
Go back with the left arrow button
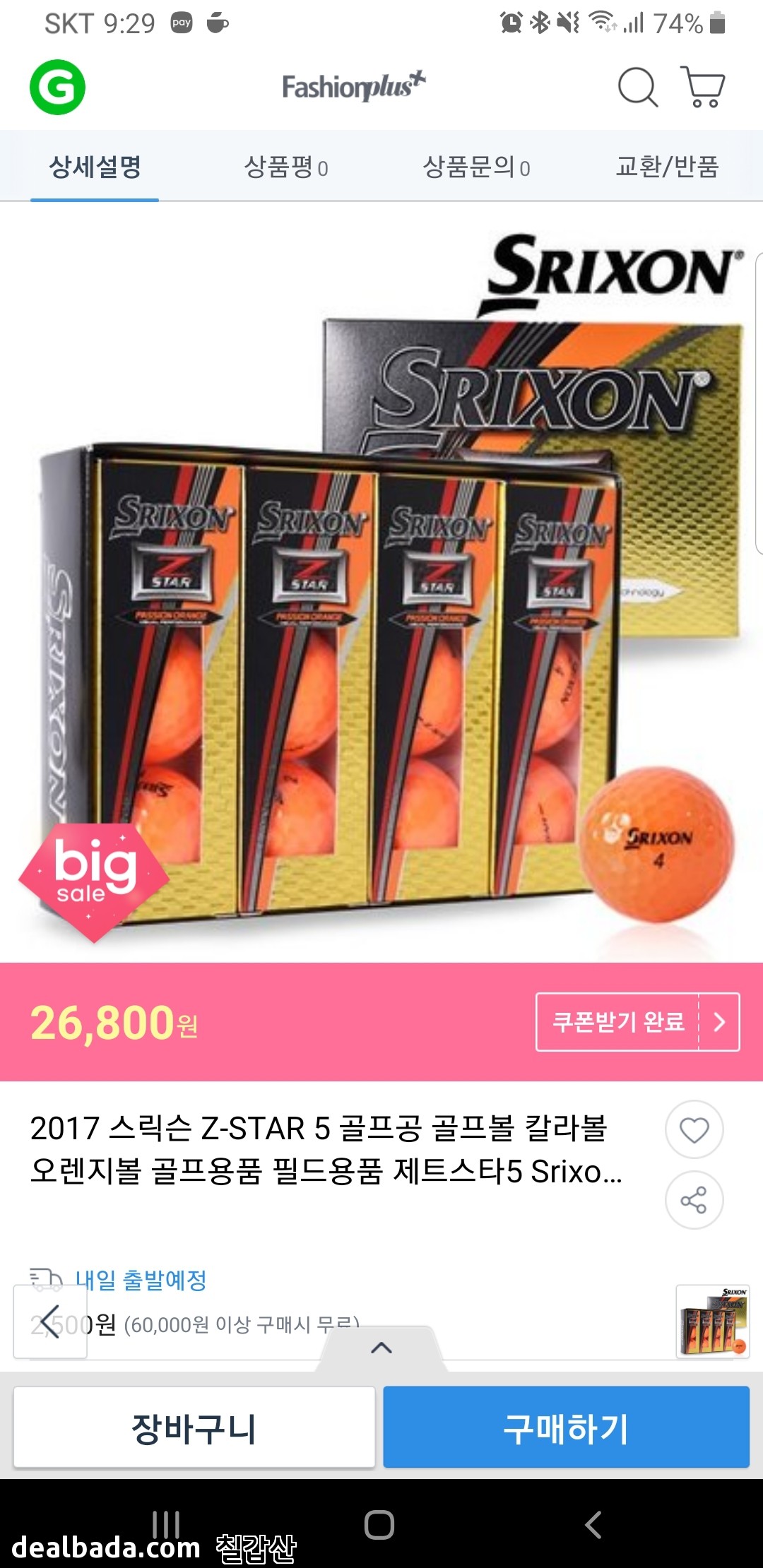(50, 1321)
